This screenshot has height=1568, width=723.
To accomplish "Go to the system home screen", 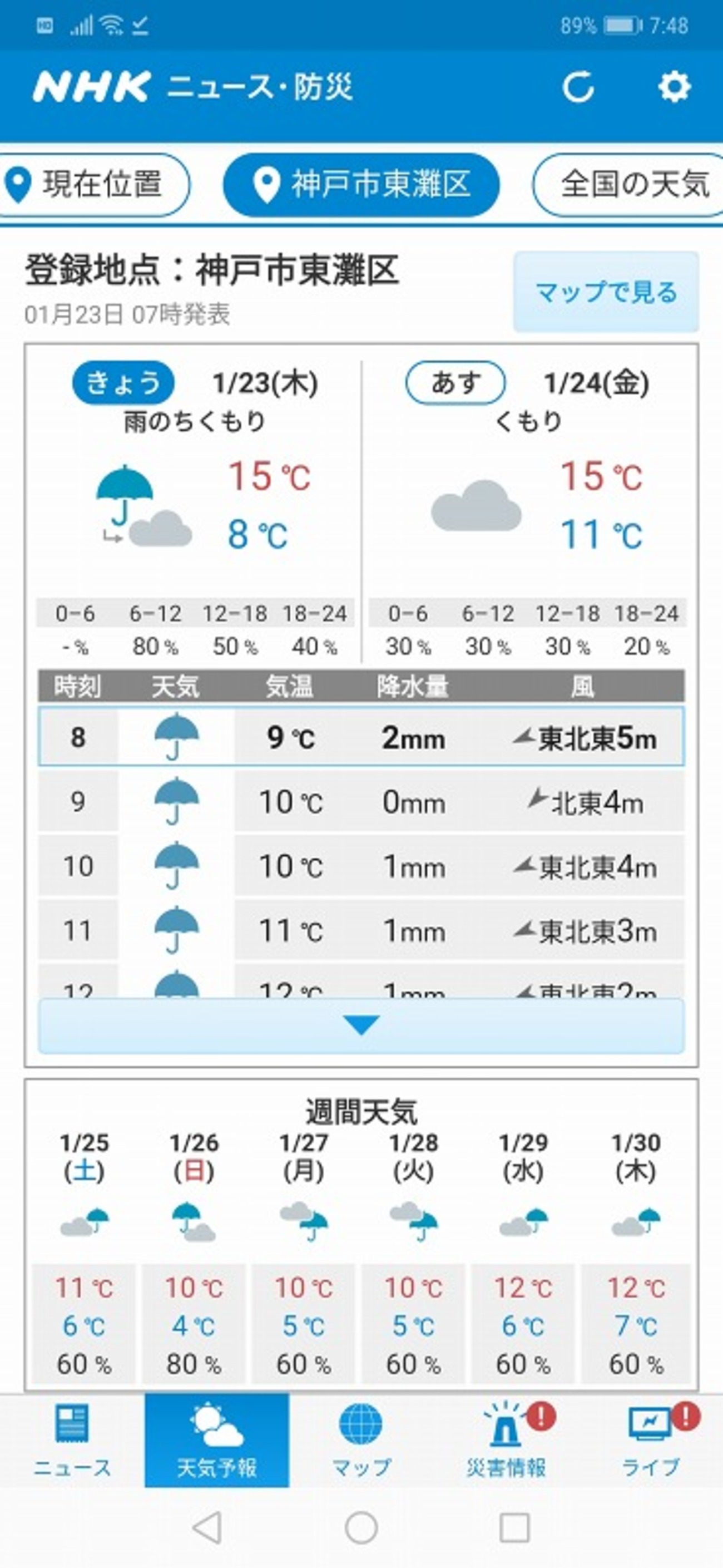I will tap(361, 1528).
